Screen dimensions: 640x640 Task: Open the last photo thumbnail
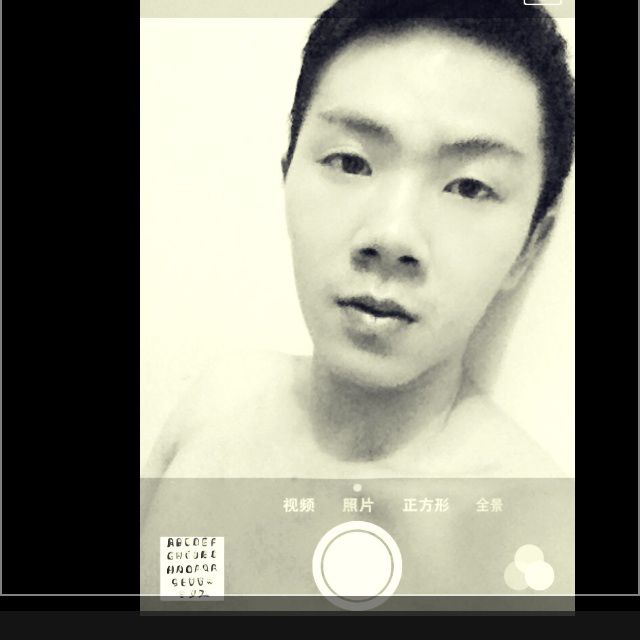point(192,567)
